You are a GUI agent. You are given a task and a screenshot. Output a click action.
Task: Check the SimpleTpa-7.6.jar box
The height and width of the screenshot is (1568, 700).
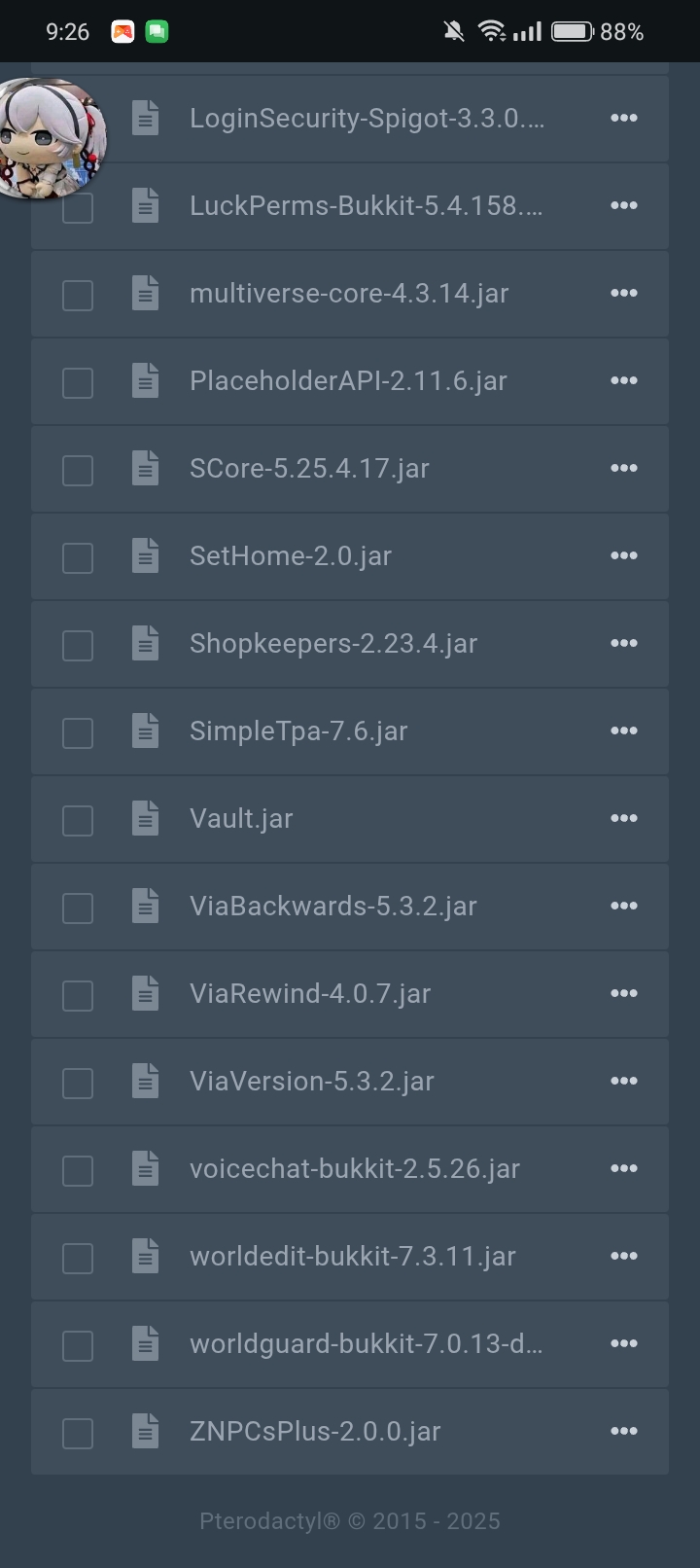[78, 732]
